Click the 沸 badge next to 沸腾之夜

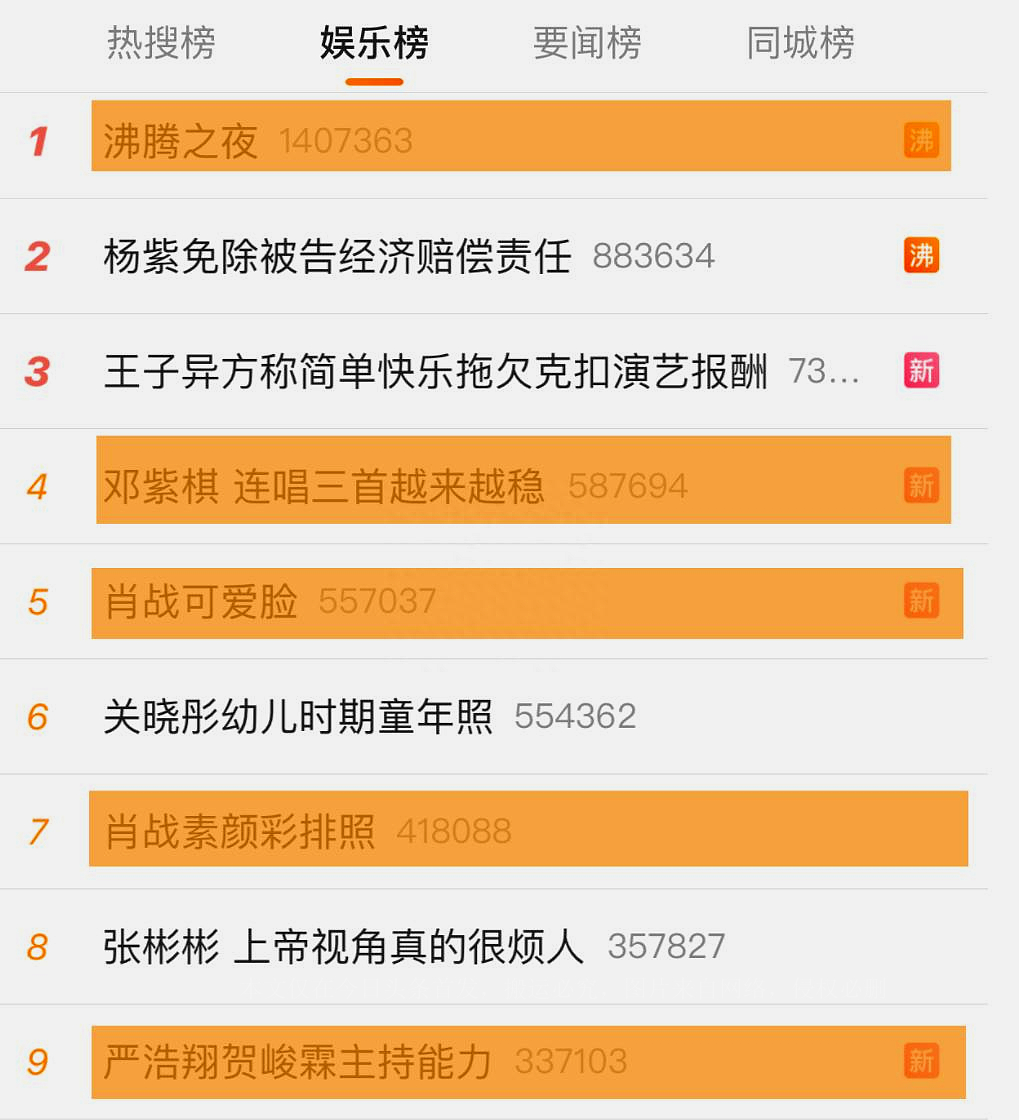click(921, 140)
